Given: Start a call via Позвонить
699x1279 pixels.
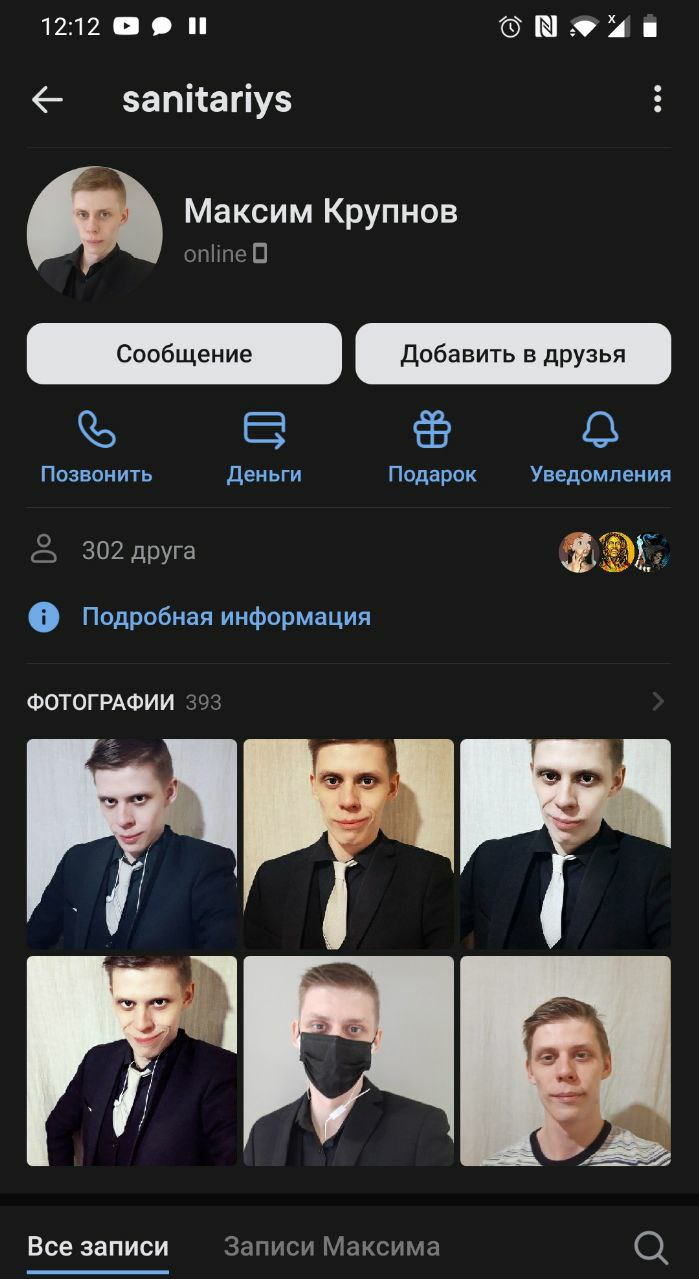Looking at the screenshot, I should click(x=97, y=448).
